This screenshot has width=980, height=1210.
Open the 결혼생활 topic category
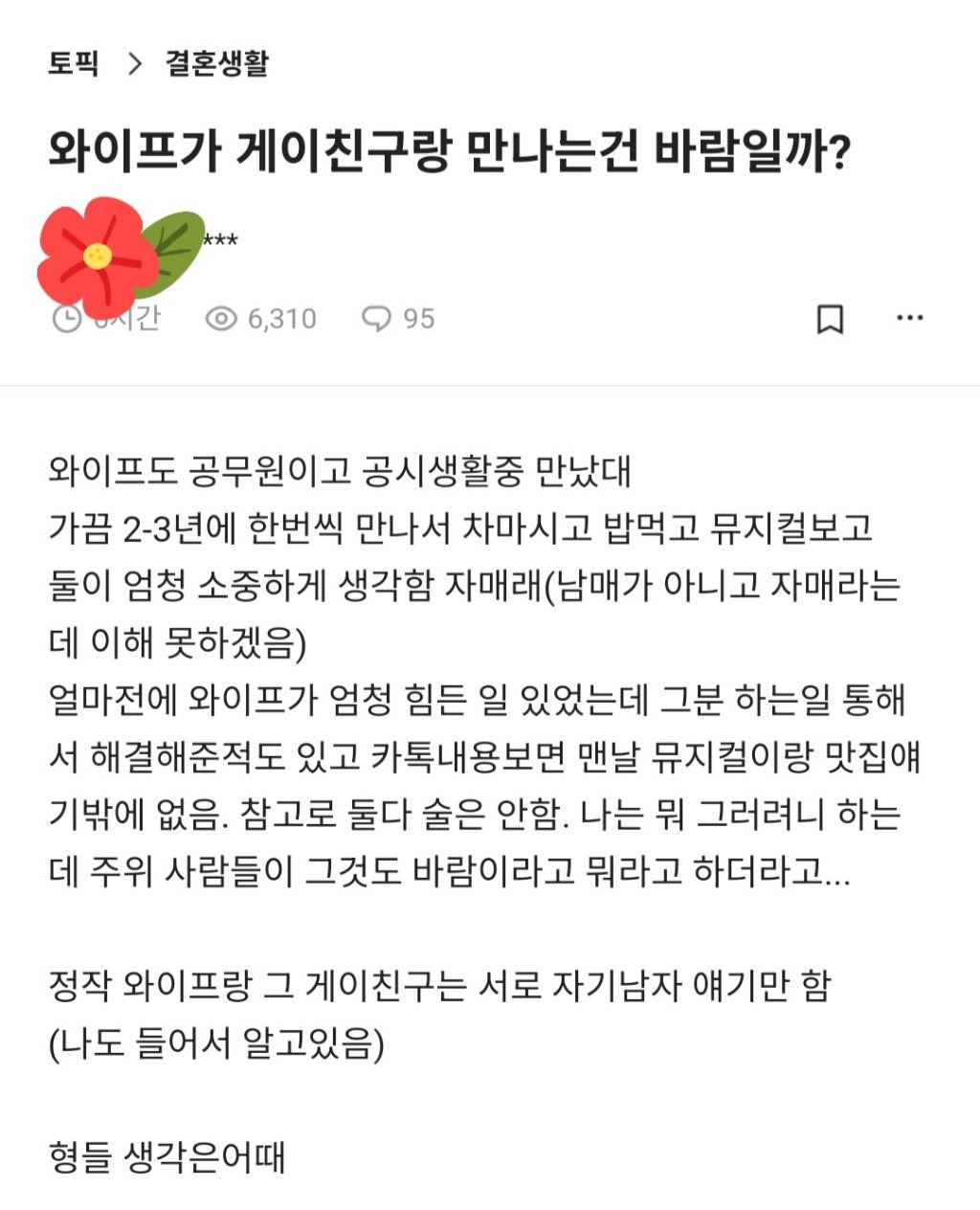point(217,64)
